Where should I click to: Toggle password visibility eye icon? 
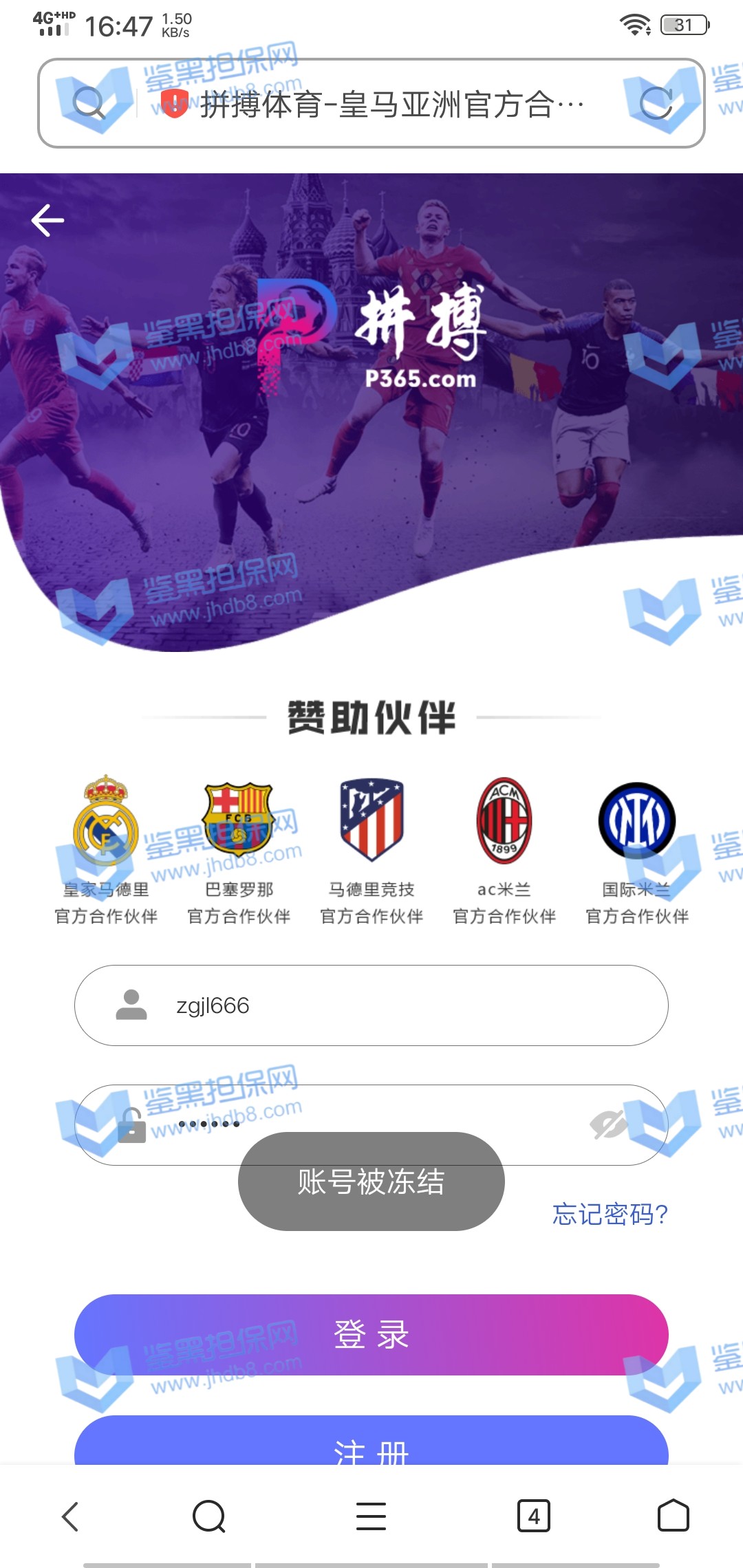pyautogui.click(x=607, y=1125)
